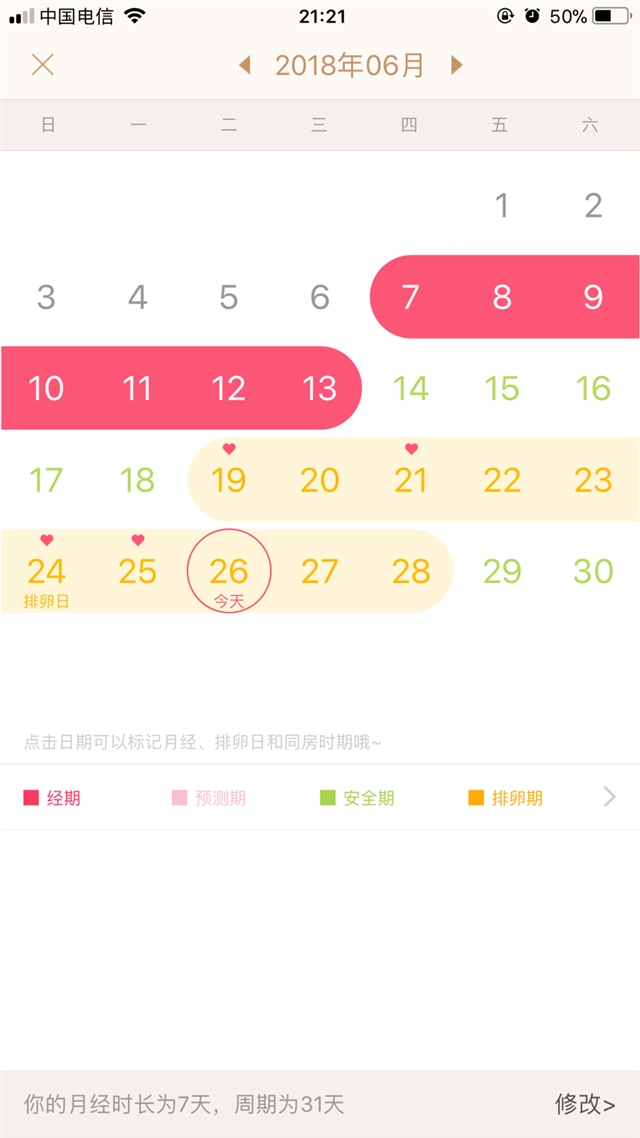Expand the legend with the arrow
This screenshot has height=1138, width=640.
click(x=610, y=797)
